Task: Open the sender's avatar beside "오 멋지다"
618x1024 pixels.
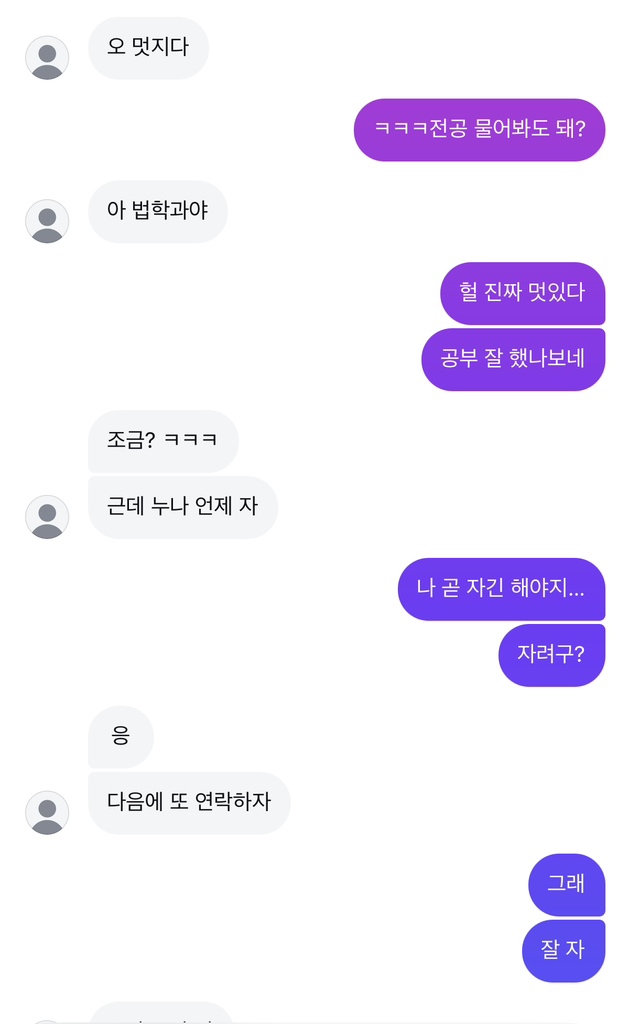Action: click(47, 57)
